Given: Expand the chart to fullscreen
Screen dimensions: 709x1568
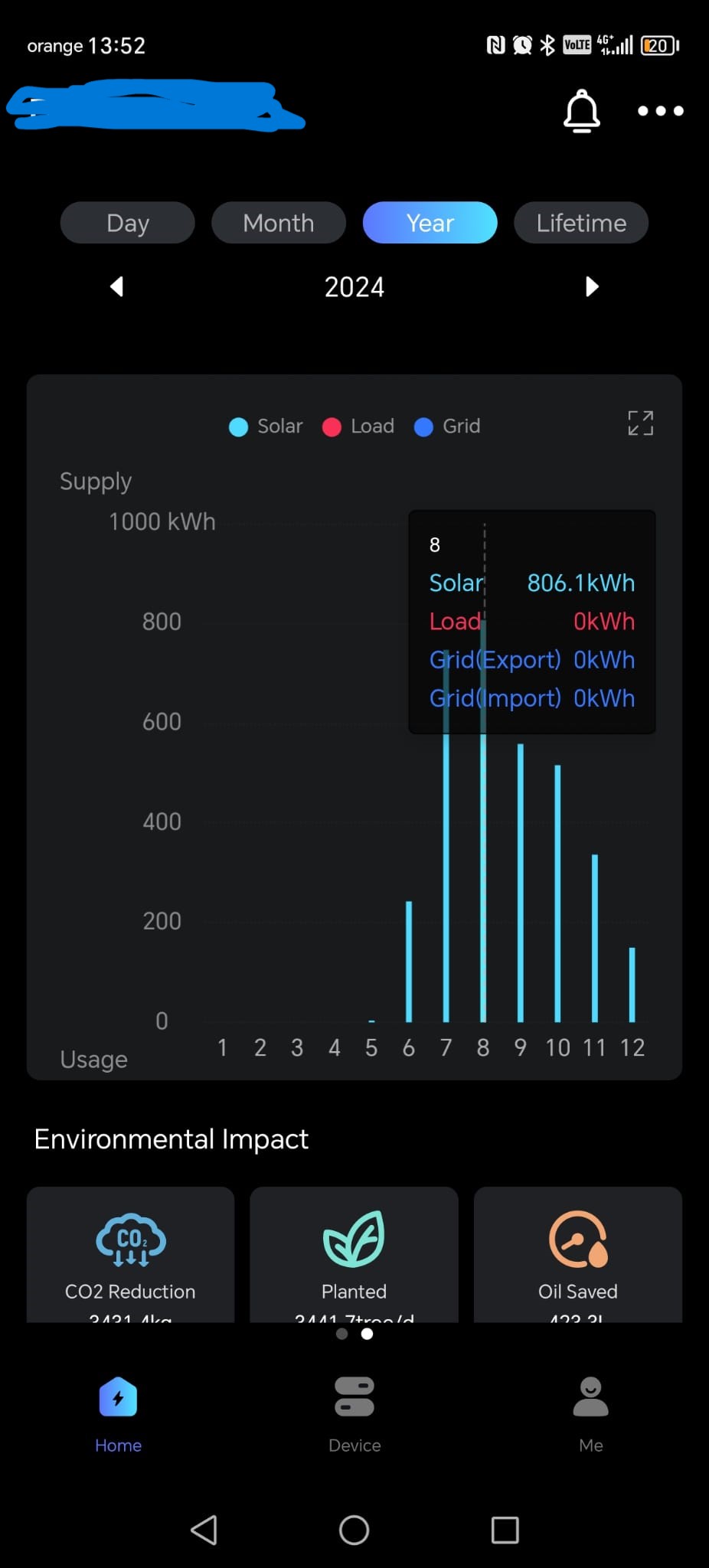Looking at the screenshot, I should tap(640, 423).
